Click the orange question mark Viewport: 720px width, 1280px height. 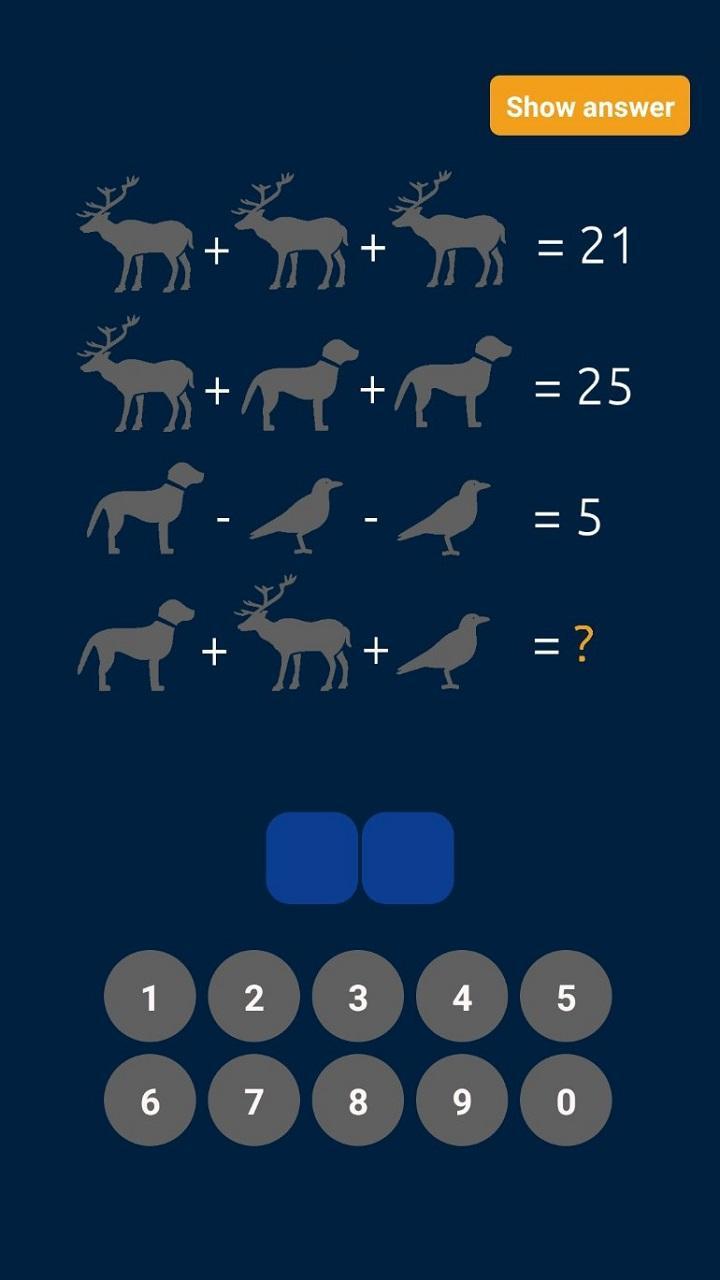tap(583, 645)
